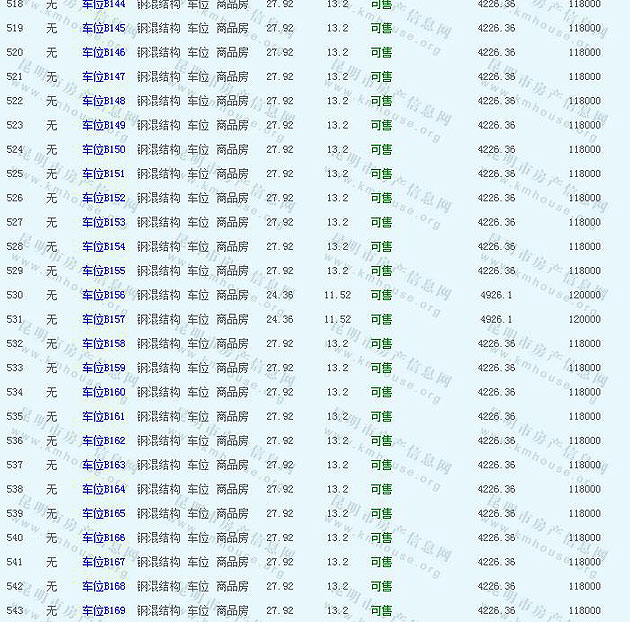Screen dimensions: 630x622
Task: Open parking space 车位B168
Action: [104, 587]
